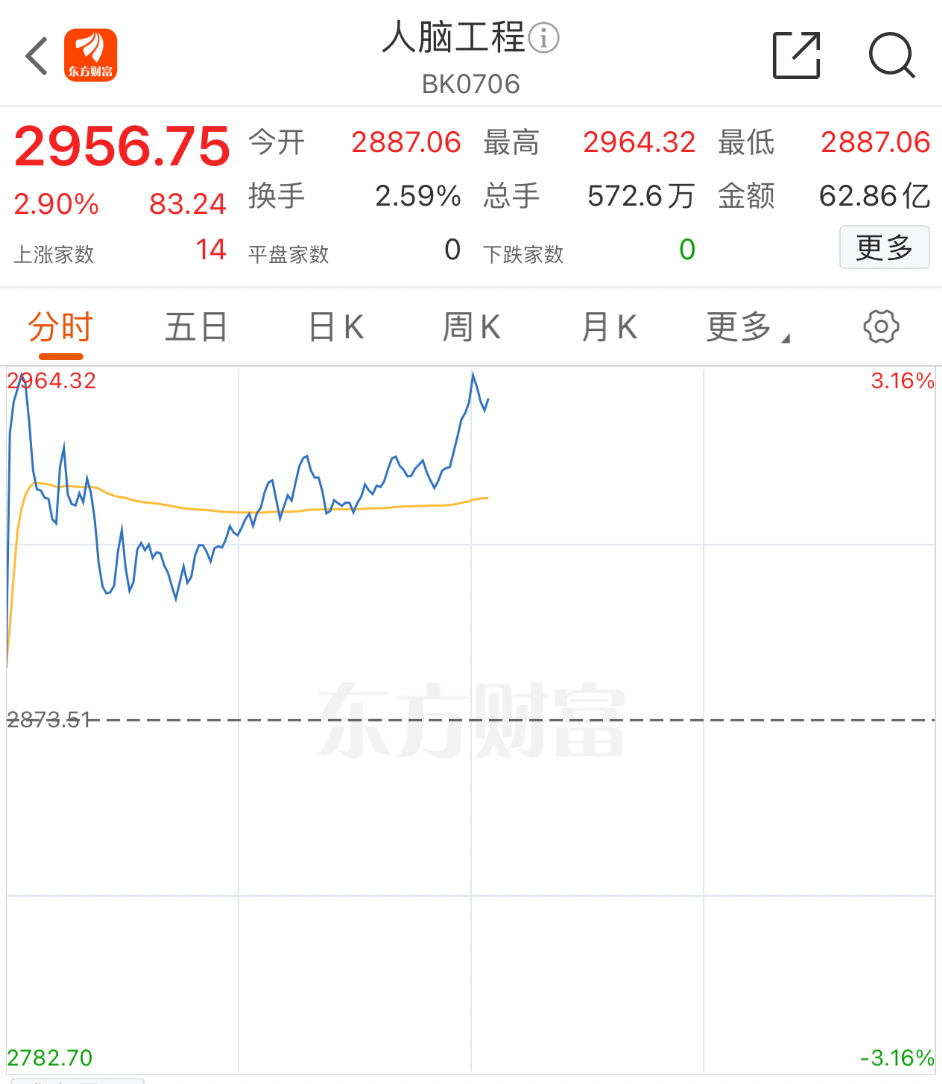Expand the 更多 chart period dropdown

tap(747, 328)
